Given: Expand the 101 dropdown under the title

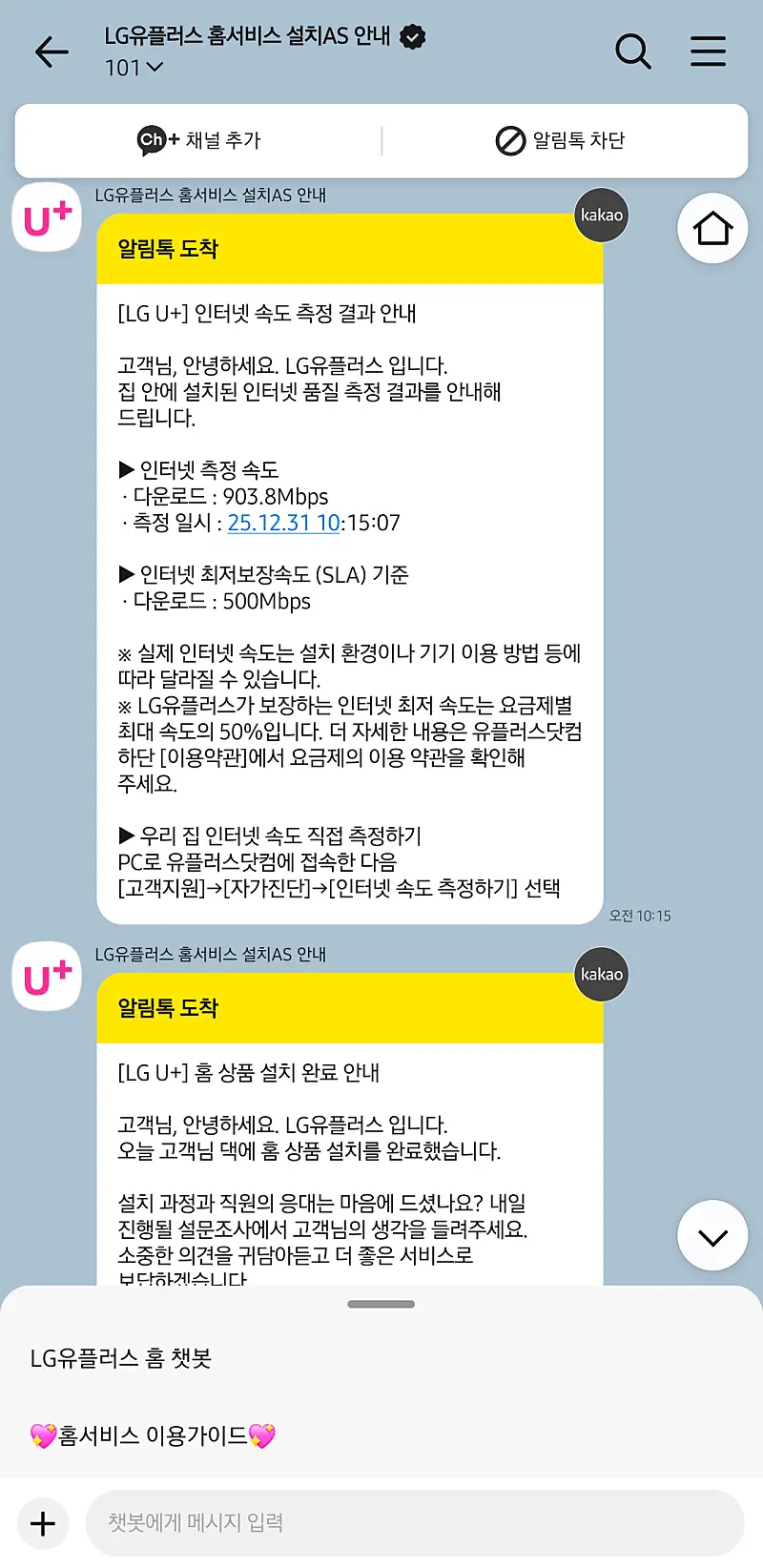Looking at the screenshot, I should pyautogui.click(x=134, y=68).
